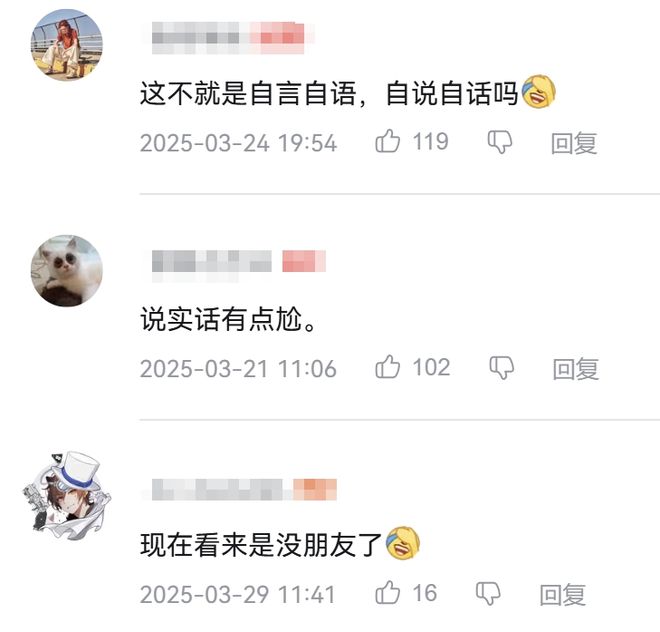Viewport: 660px width, 632px height.
Task: Like the comment dated 2025-03-24 19:54
Action: click(x=388, y=142)
